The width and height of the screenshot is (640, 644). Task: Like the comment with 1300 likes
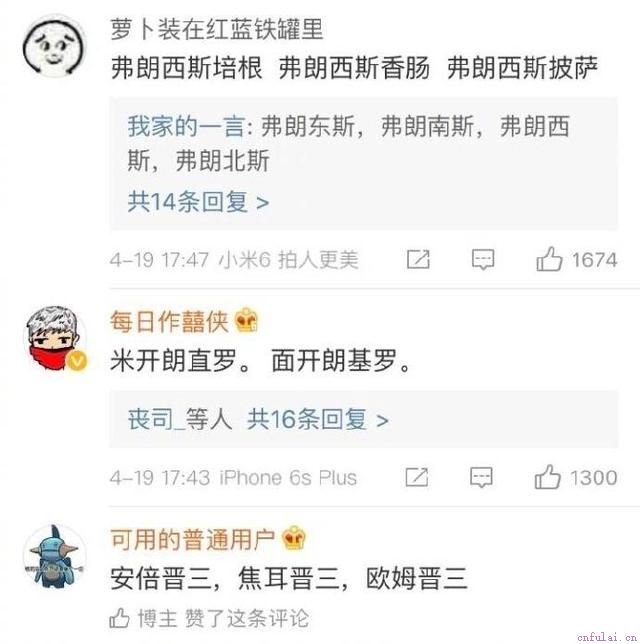point(548,477)
